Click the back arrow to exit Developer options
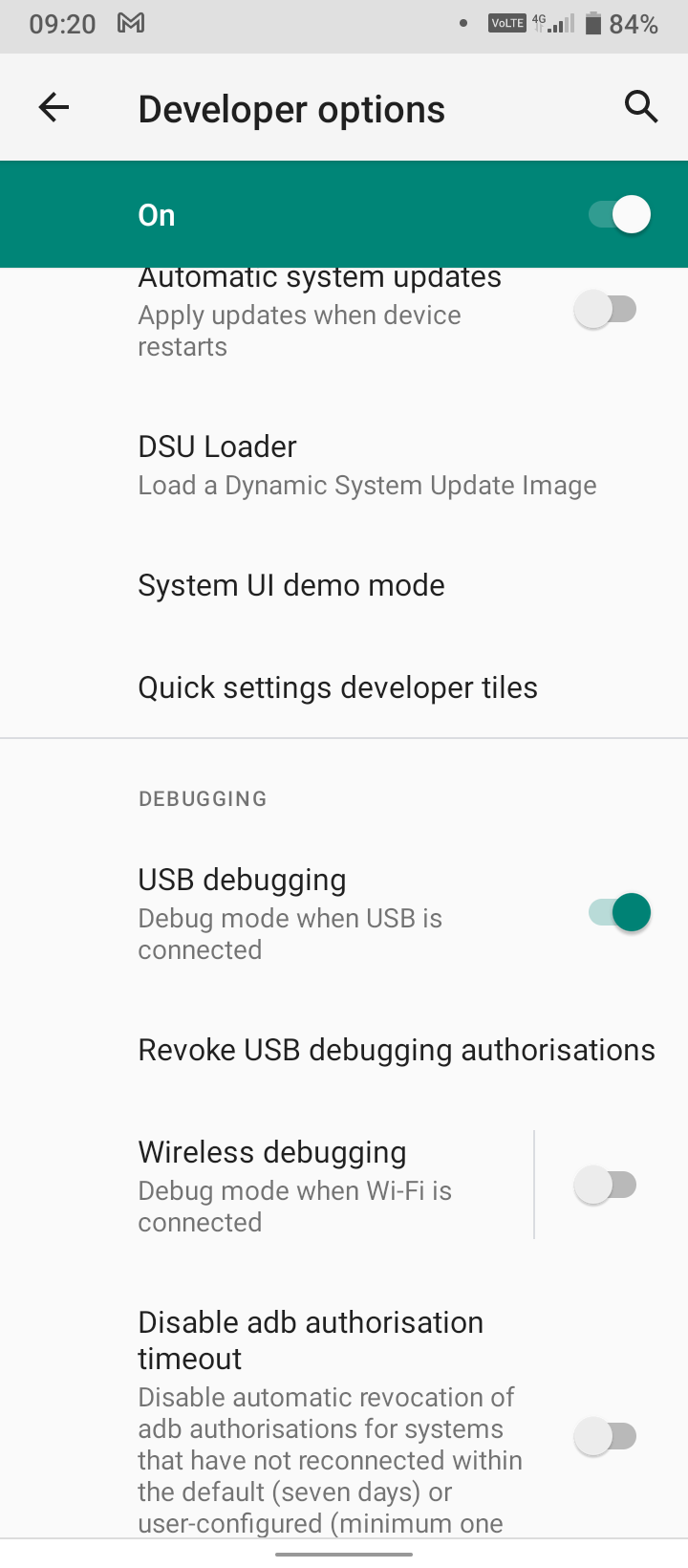The image size is (688, 1568). click(x=54, y=107)
